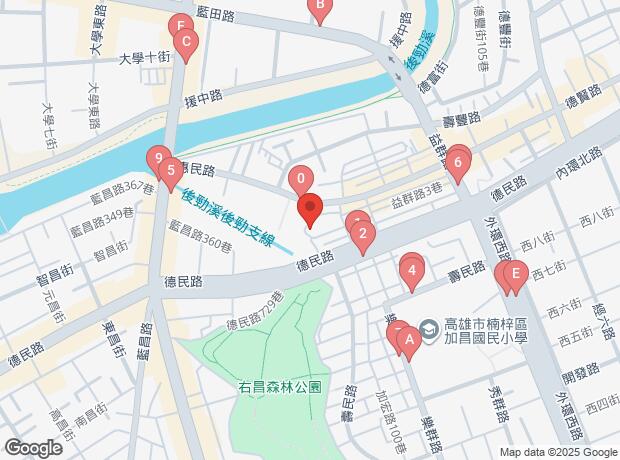Open map marker labeled 2

click(x=363, y=238)
